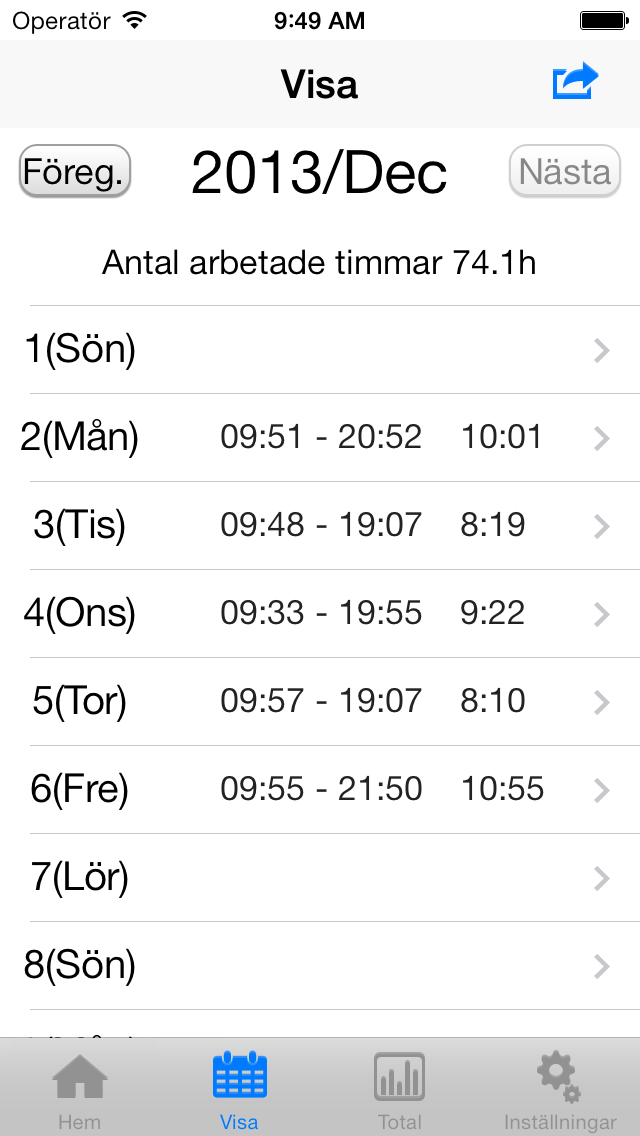
Task: Select the 4(Ons) row with 9:22
Action: (320, 614)
